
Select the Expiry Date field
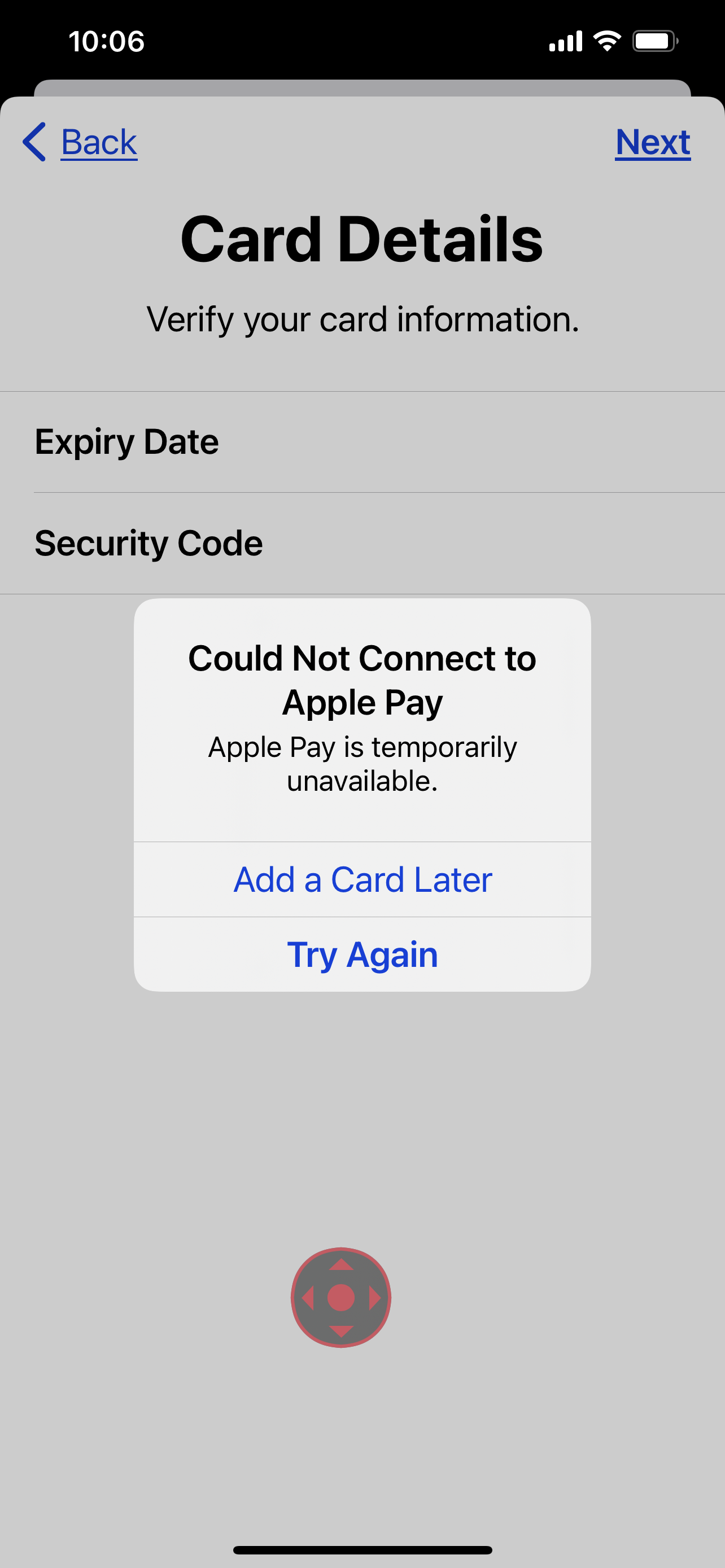coord(362,442)
